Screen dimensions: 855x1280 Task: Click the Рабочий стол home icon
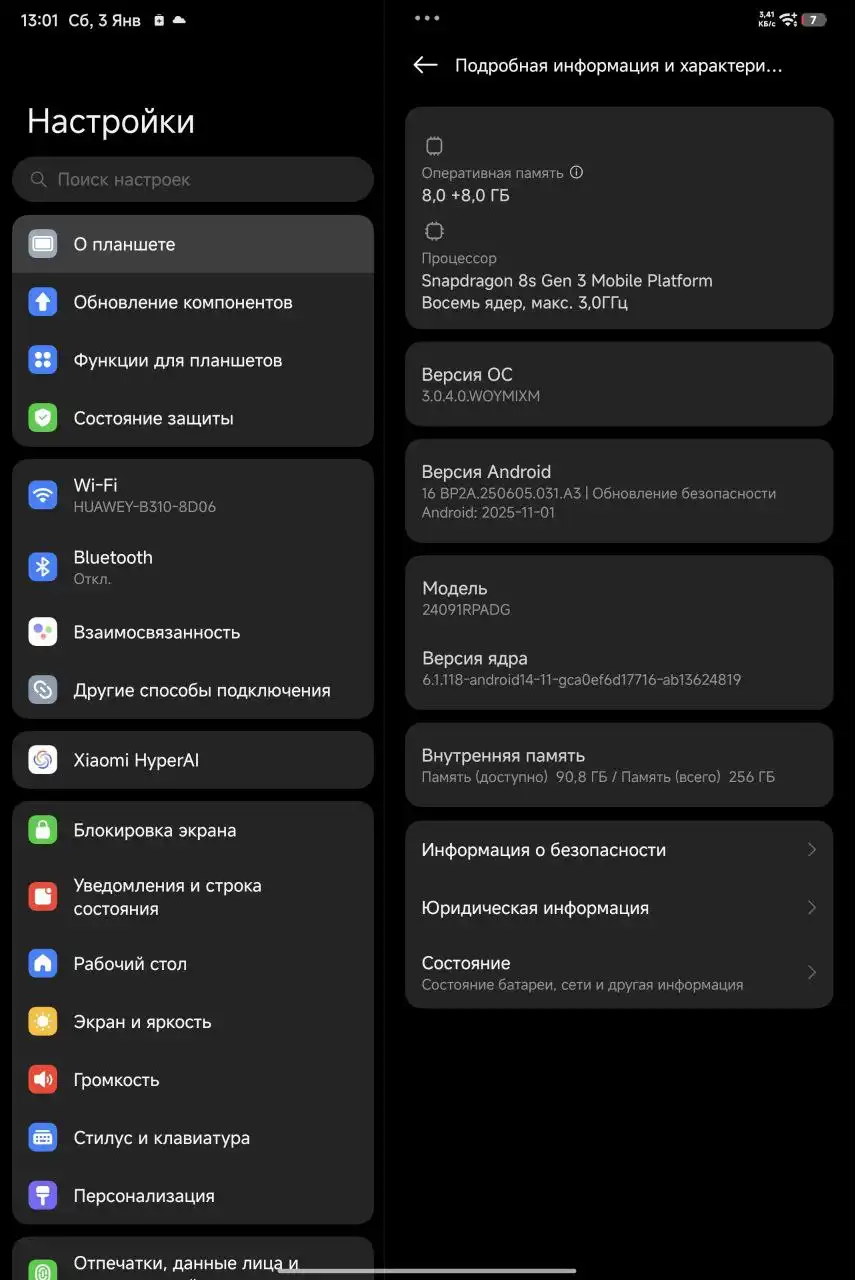(42, 963)
